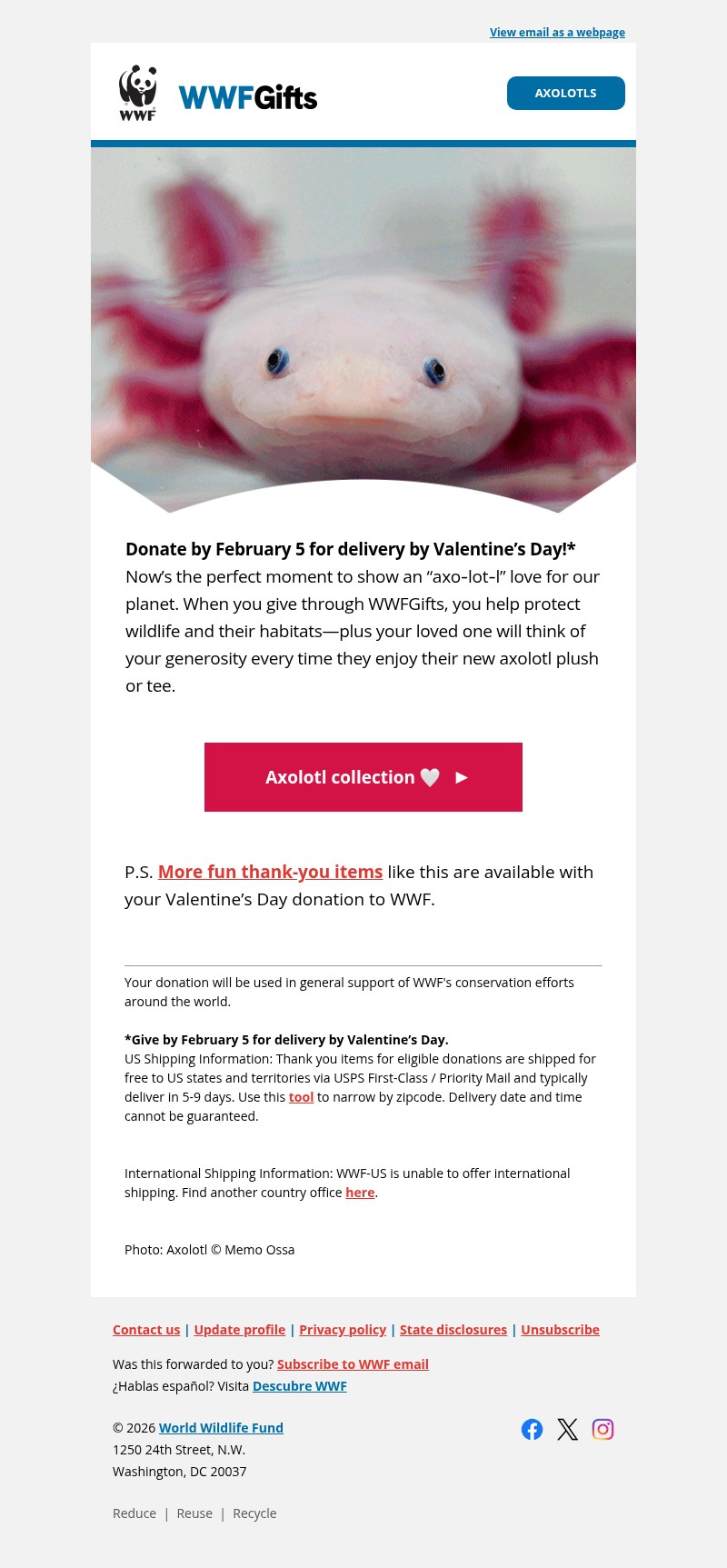Open More fun thank-you items

coord(270,872)
